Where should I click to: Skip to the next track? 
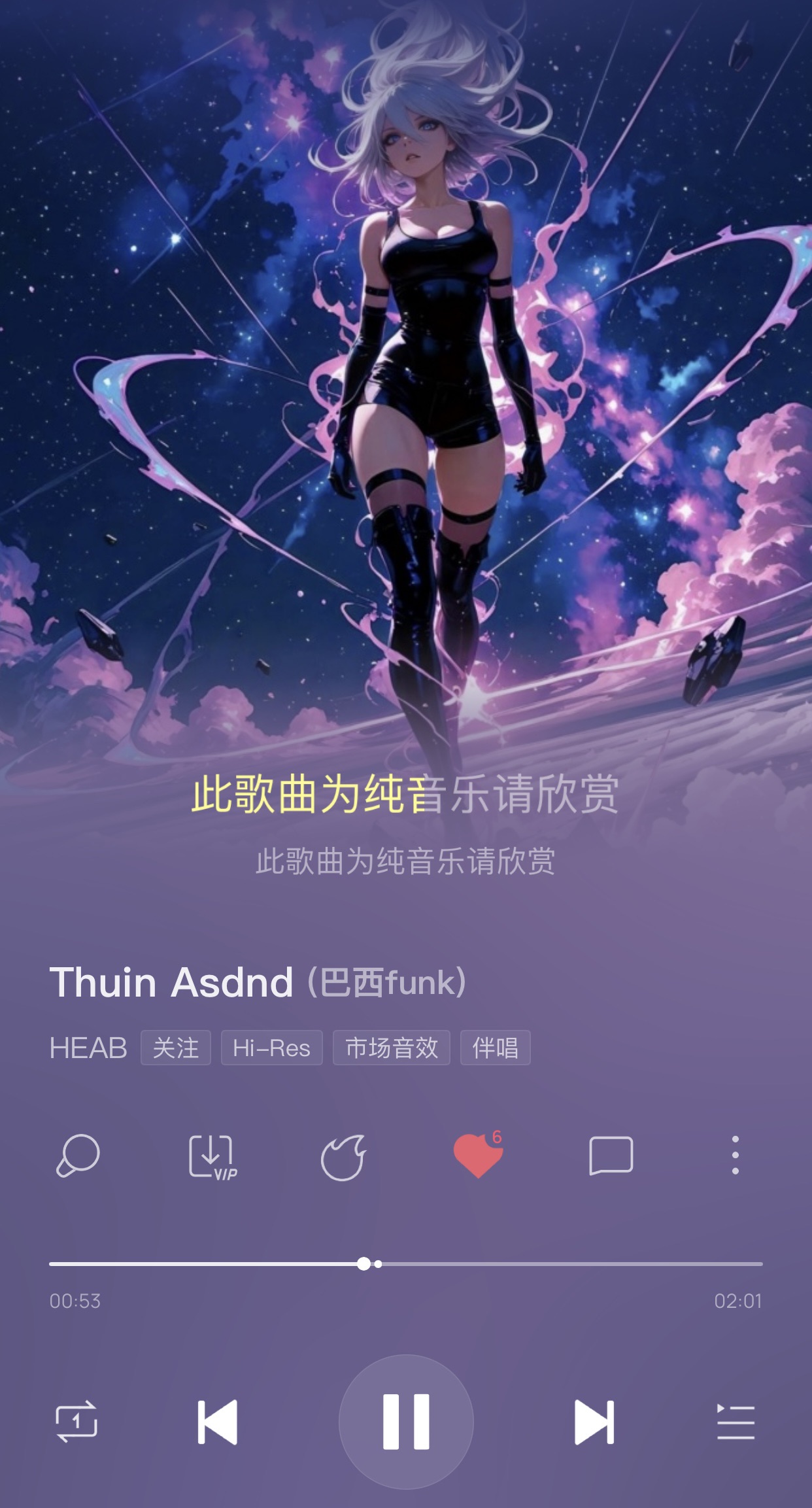(x=594, y=1421)
